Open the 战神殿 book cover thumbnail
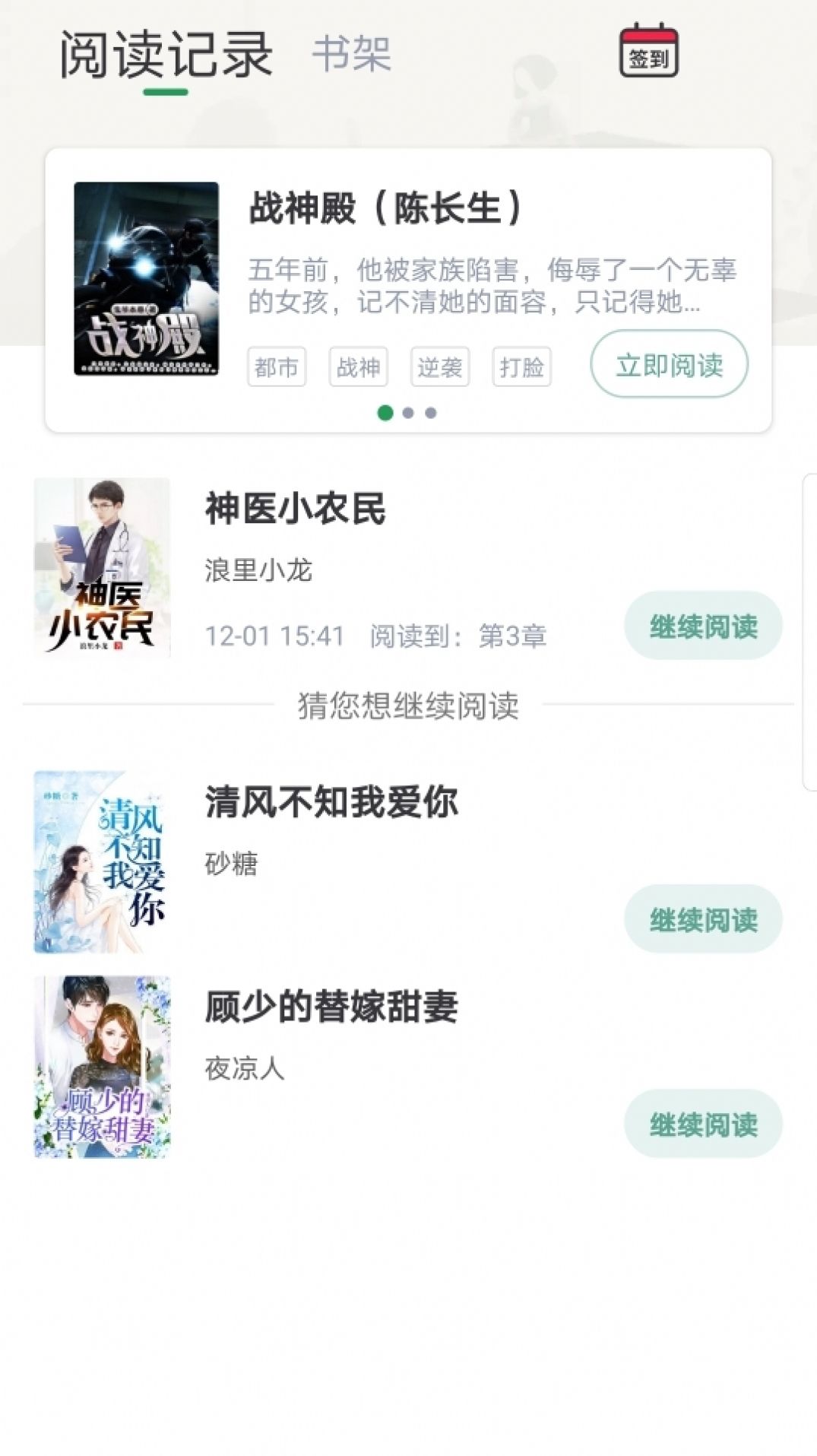This screenshot has width=817, height=1456. point(147,278)
